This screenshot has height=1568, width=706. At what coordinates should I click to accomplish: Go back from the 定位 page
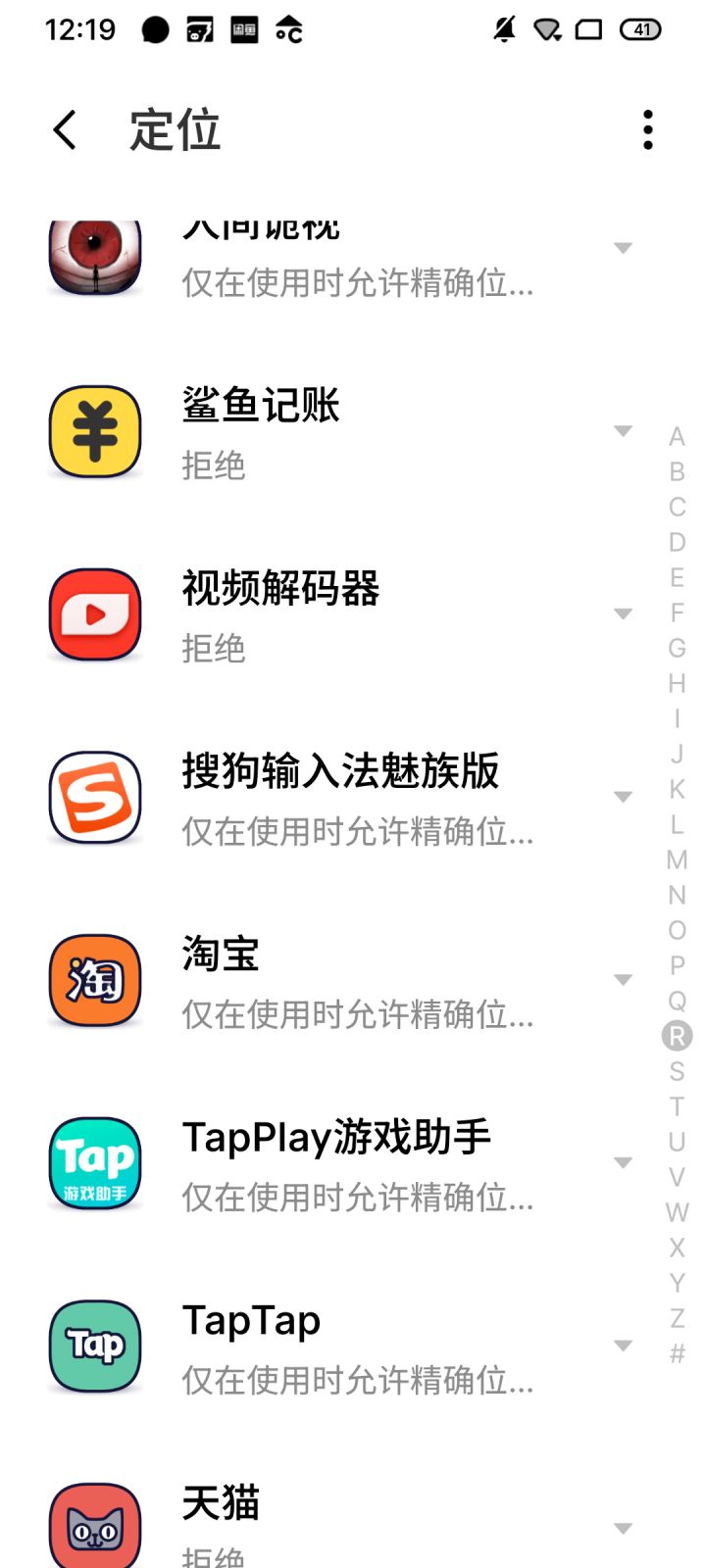click(x=65, y=129)
